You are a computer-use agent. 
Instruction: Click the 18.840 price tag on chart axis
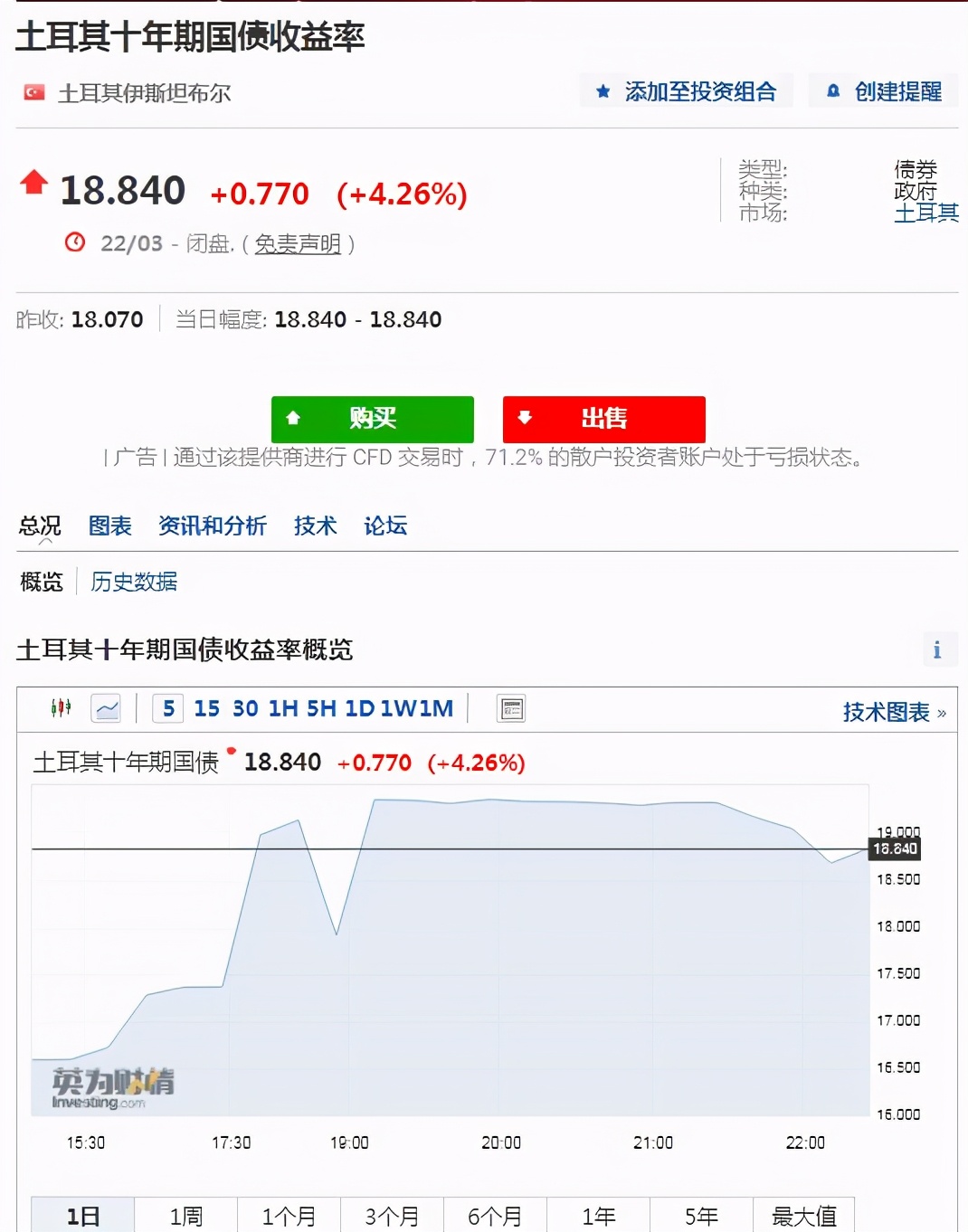click(896, 848)
